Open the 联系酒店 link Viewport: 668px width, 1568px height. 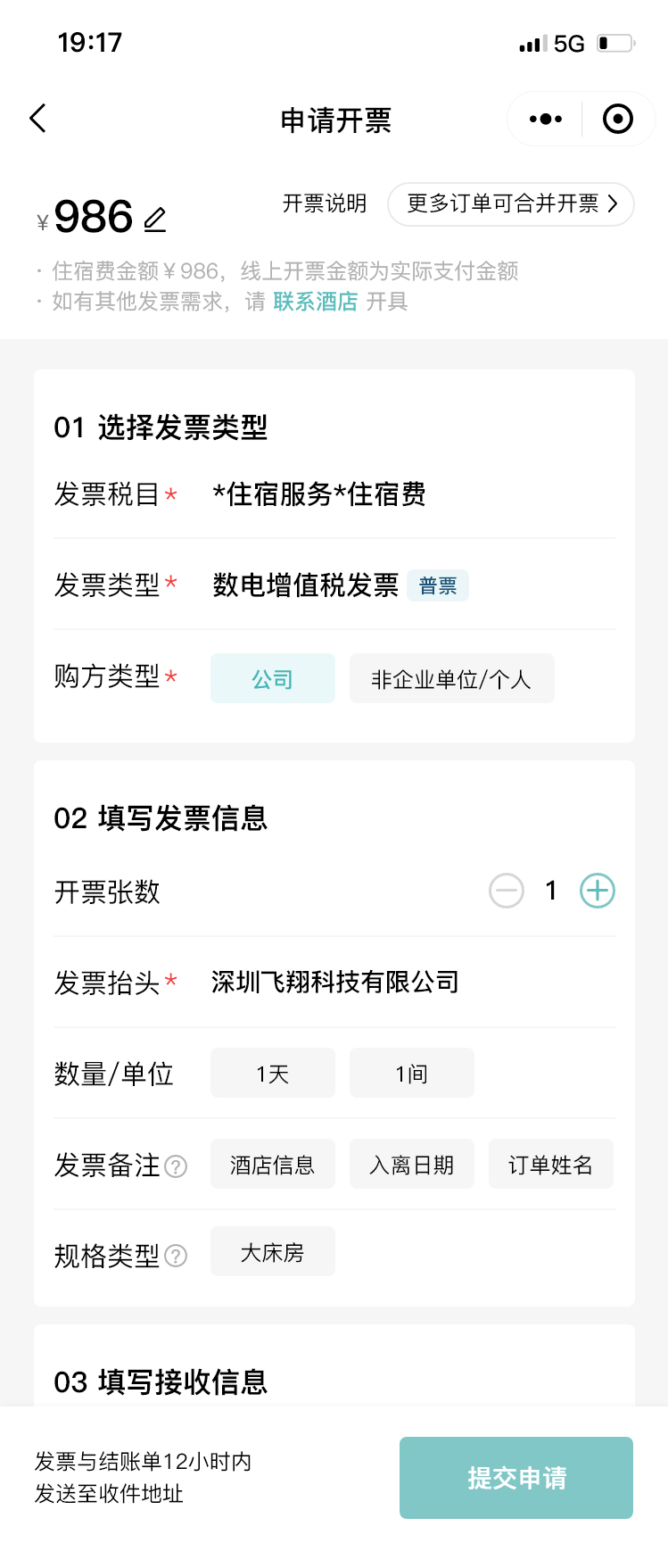click(315, 302)
